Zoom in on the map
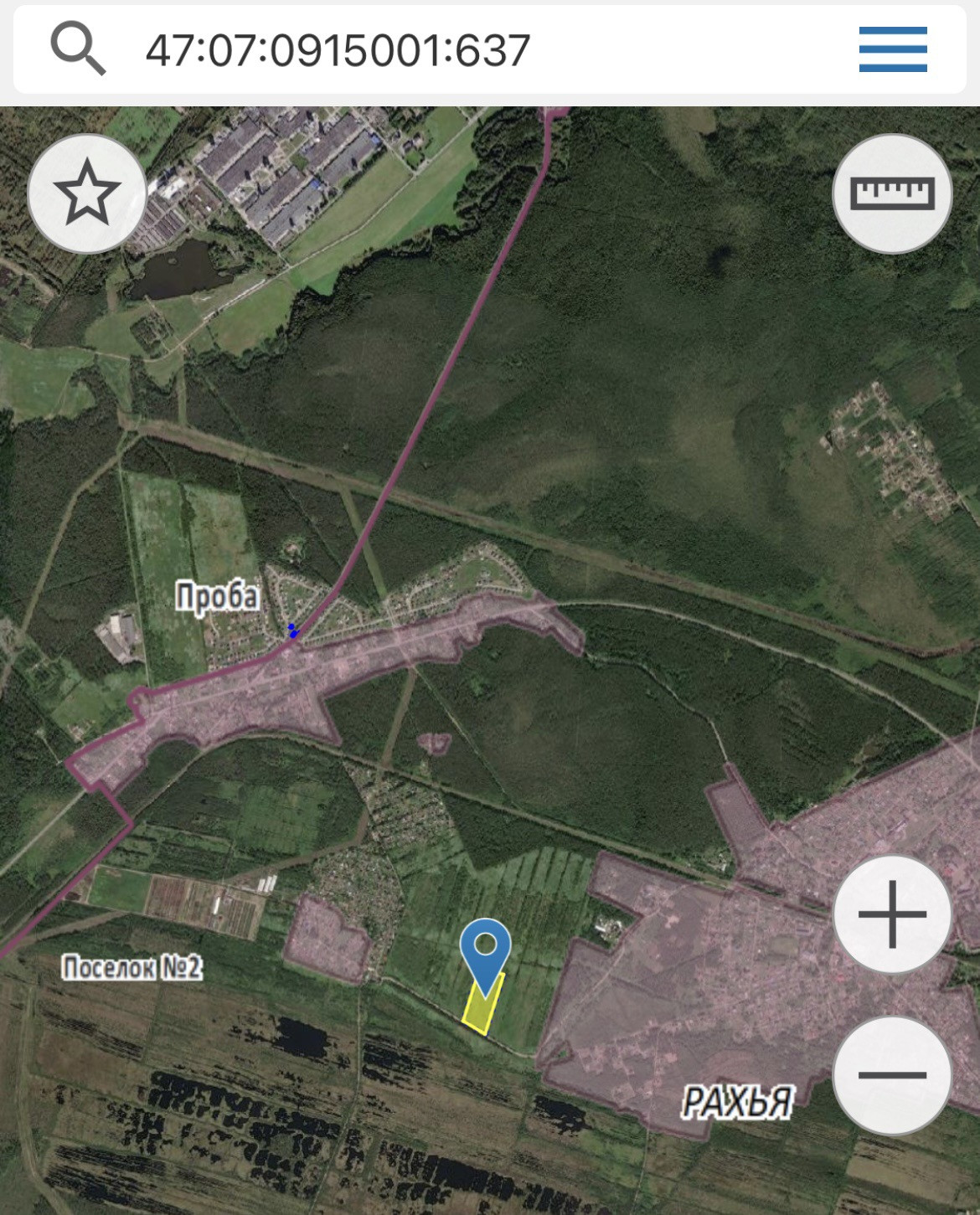 (x=892, y=914)
